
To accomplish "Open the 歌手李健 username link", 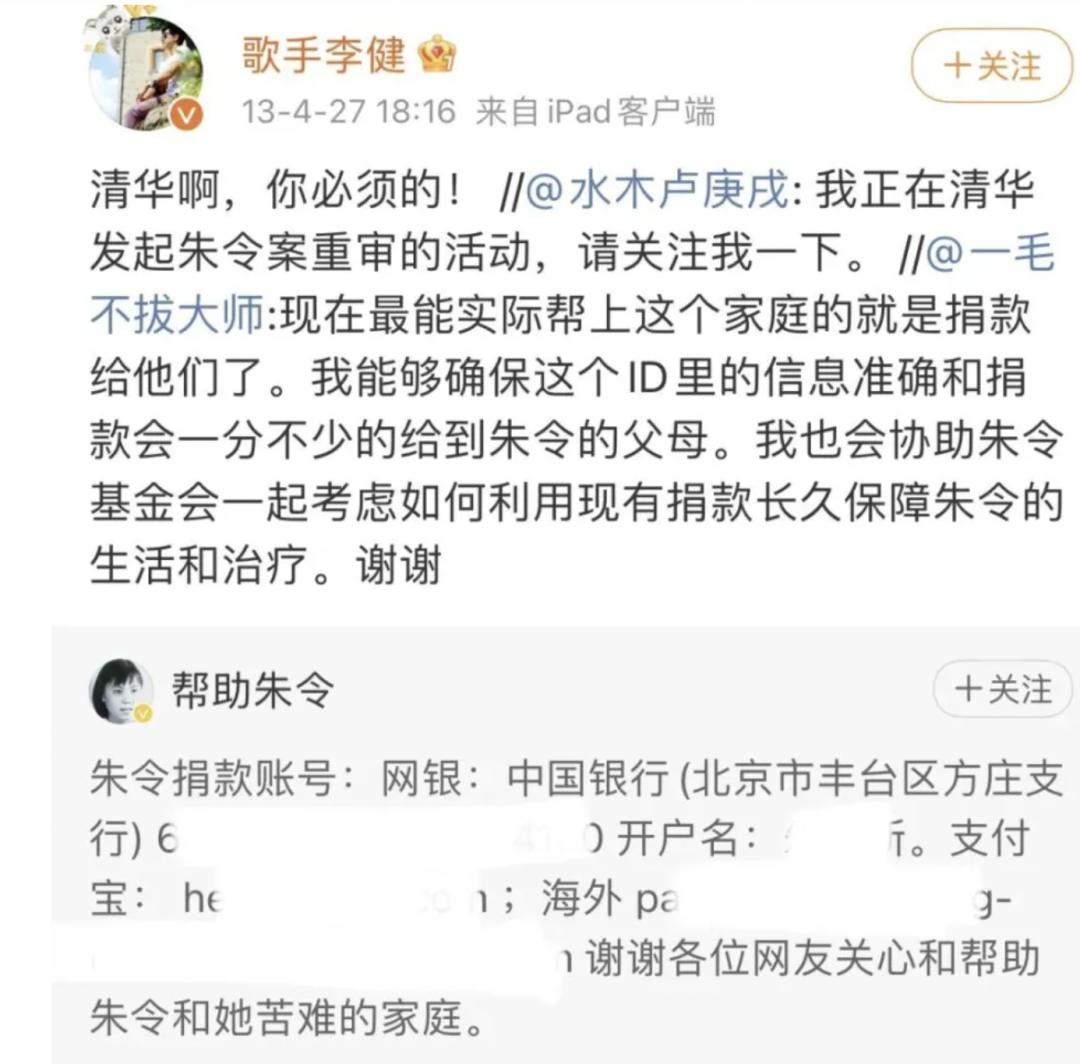I will (x=324, y=55).
